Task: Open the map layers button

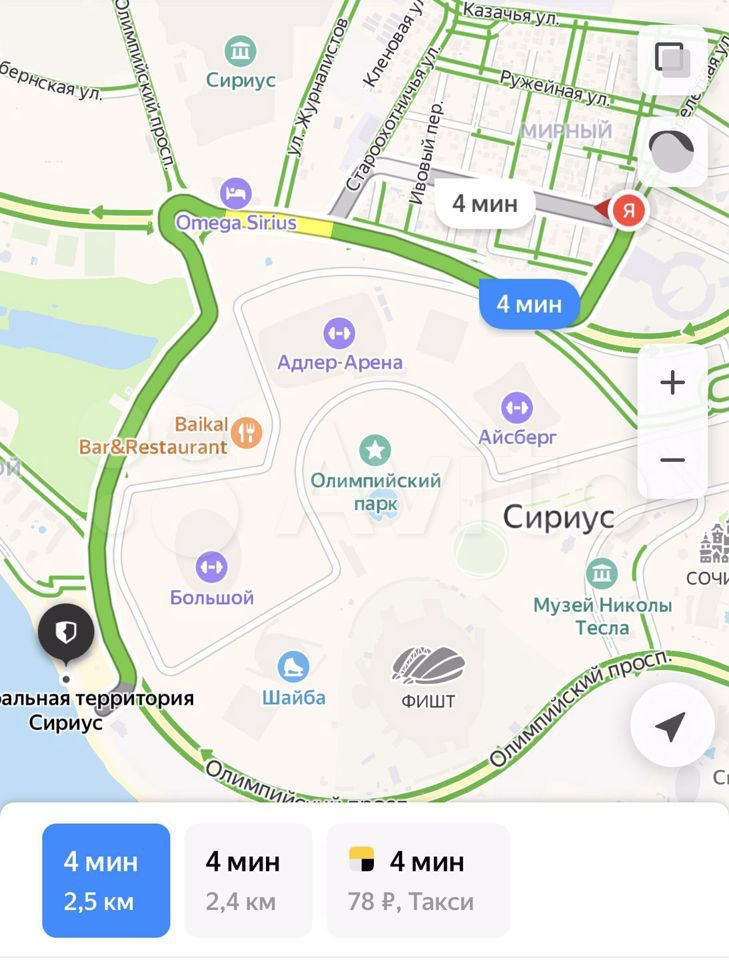Action: 671,59
